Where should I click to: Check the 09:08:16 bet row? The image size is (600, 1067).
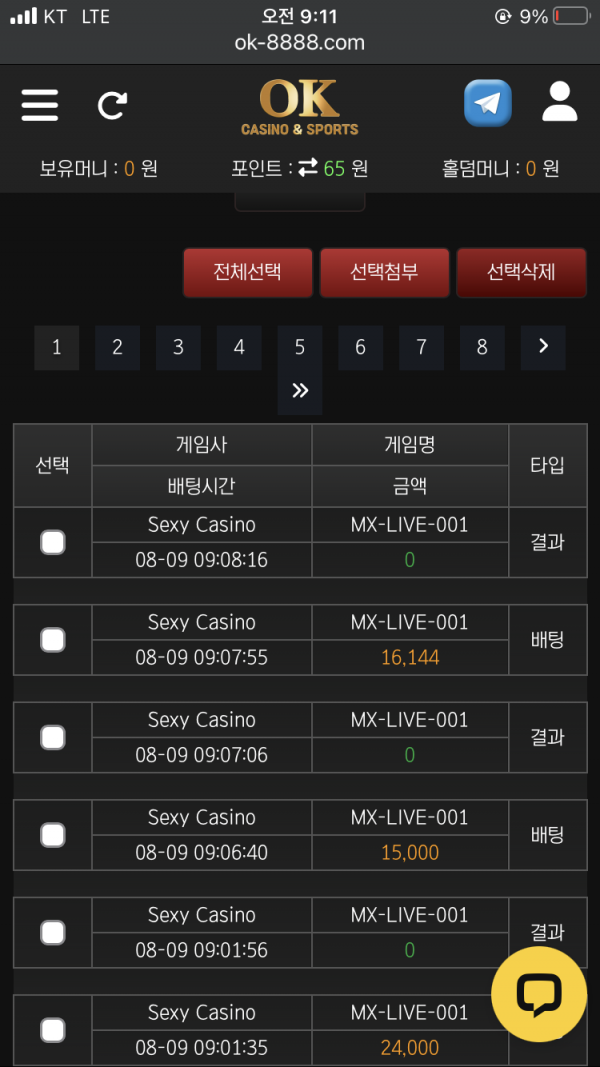pos(52,542)
